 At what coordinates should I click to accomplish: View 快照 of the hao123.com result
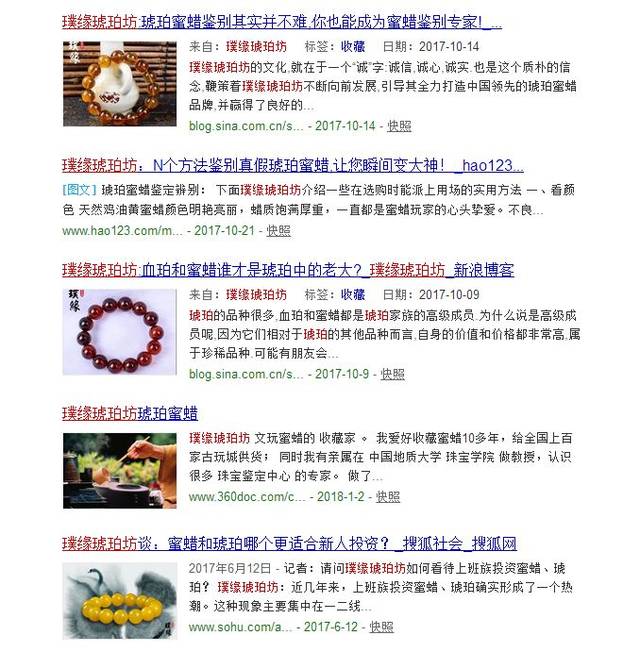278,229
